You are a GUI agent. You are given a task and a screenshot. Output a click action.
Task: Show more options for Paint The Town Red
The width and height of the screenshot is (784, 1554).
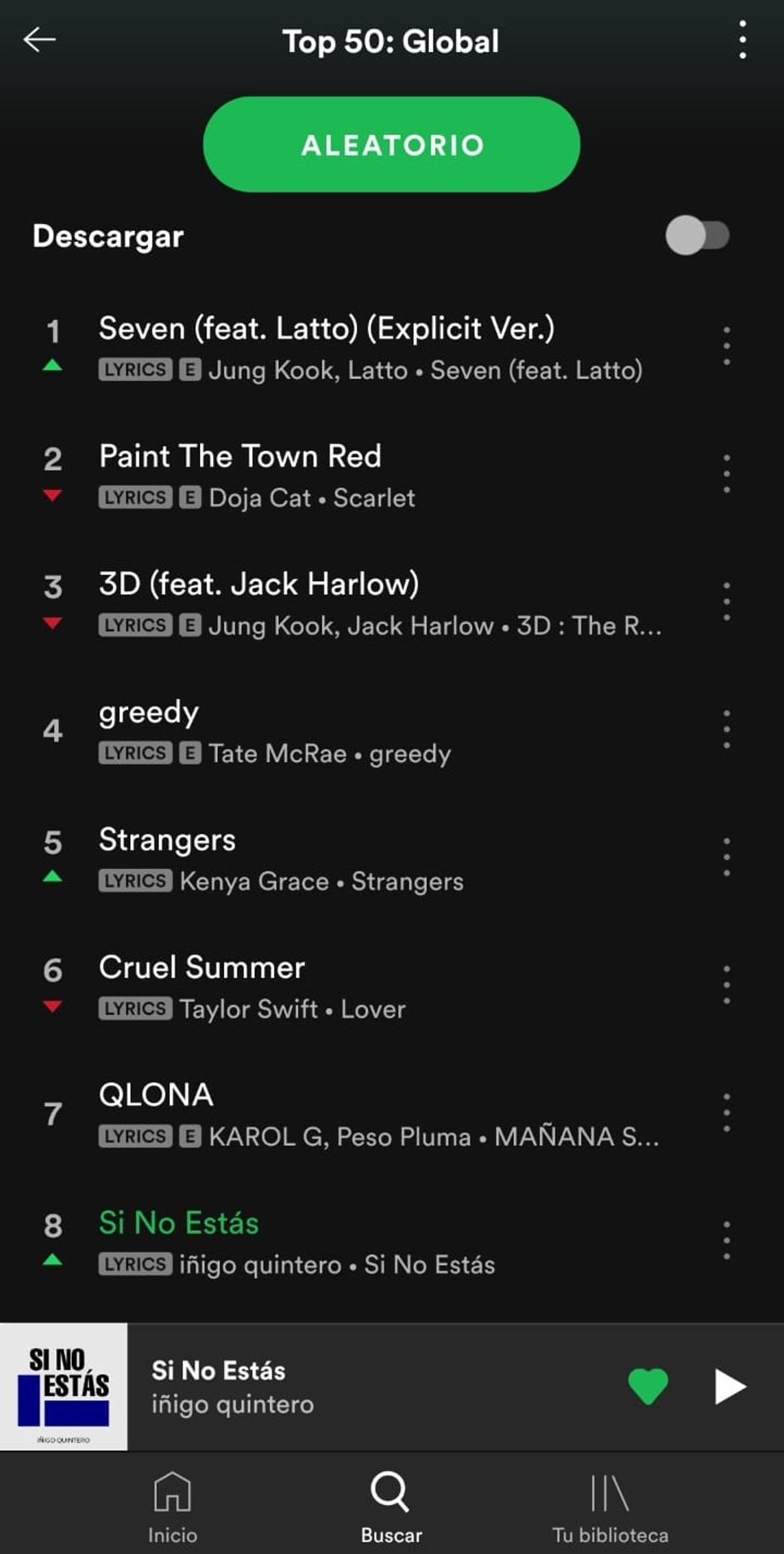[x=727, y=474]
